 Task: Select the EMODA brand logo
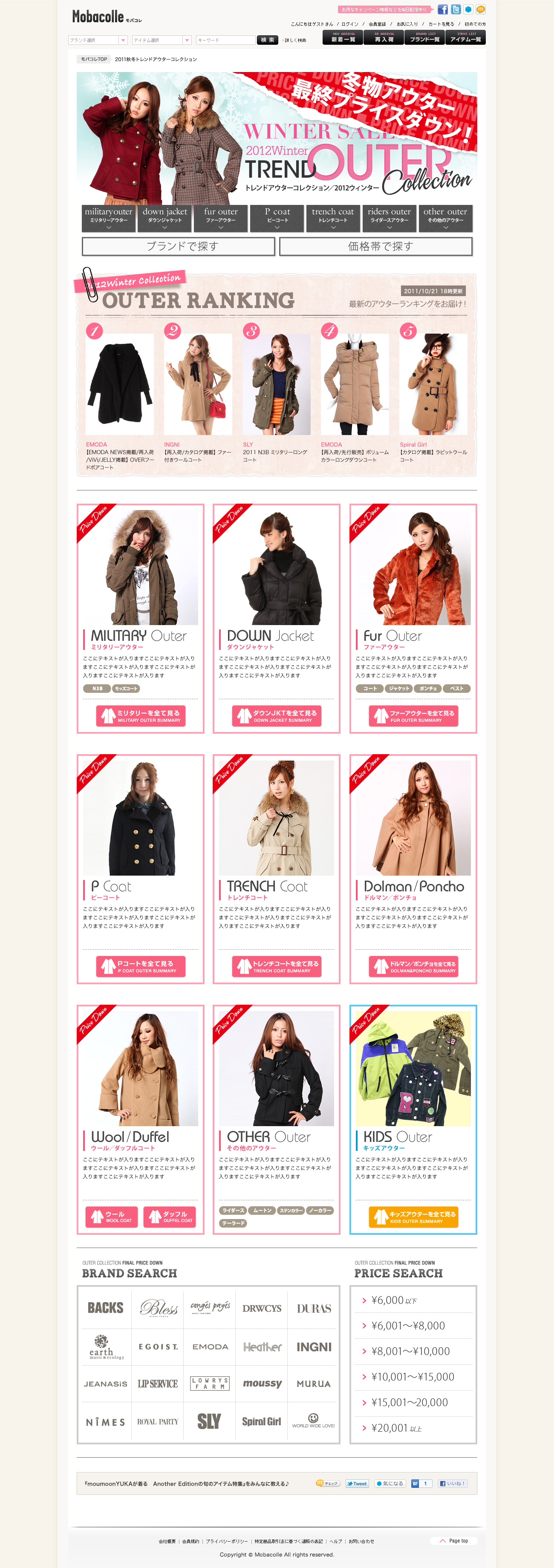tap(210, 1346)
